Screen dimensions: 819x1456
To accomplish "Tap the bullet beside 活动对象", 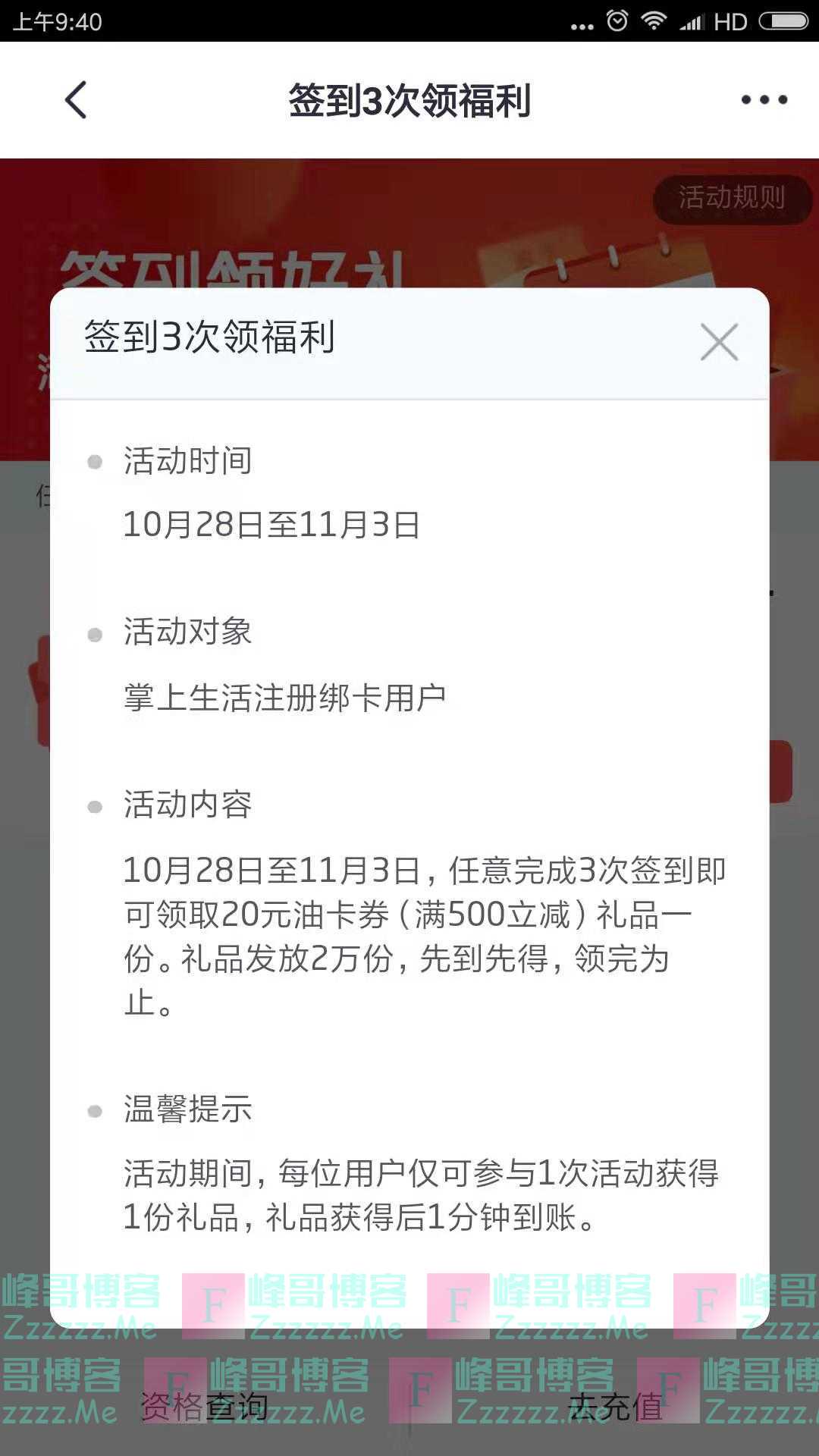I will (94, 635).
